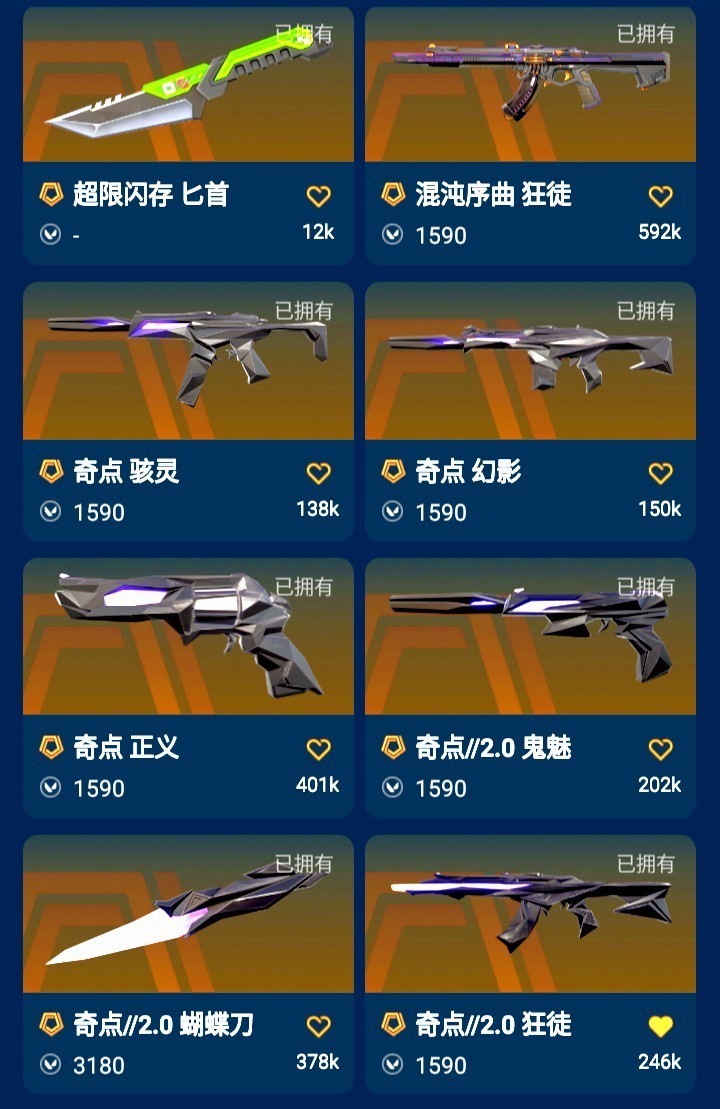View the 奇点 骇灵 skin card
Image resolution: width=720 pixels, height=1109 pixels.
188,412
